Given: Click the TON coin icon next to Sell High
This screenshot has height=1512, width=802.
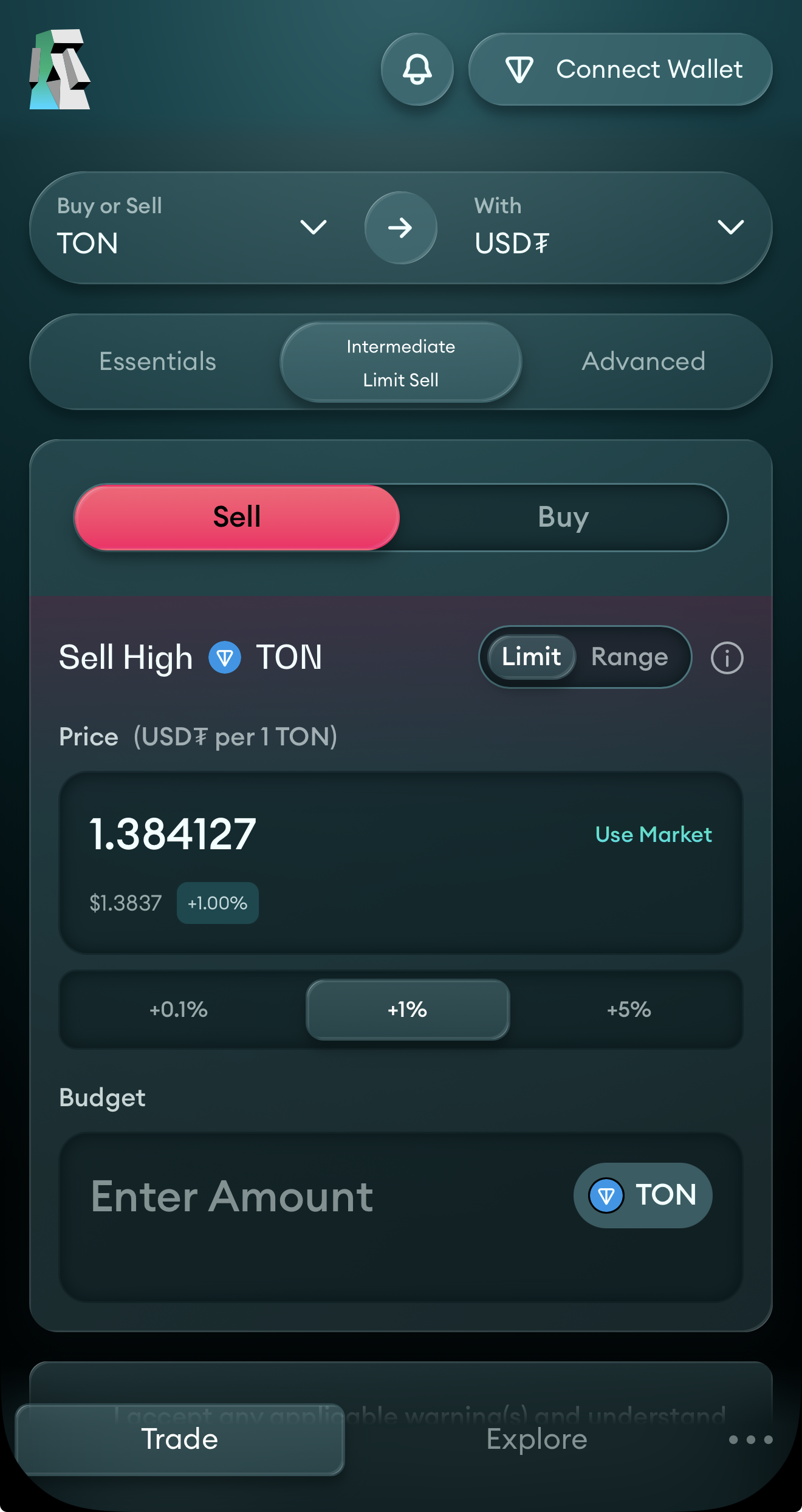Looking at the screenshot, I should [x=225, y=657].
